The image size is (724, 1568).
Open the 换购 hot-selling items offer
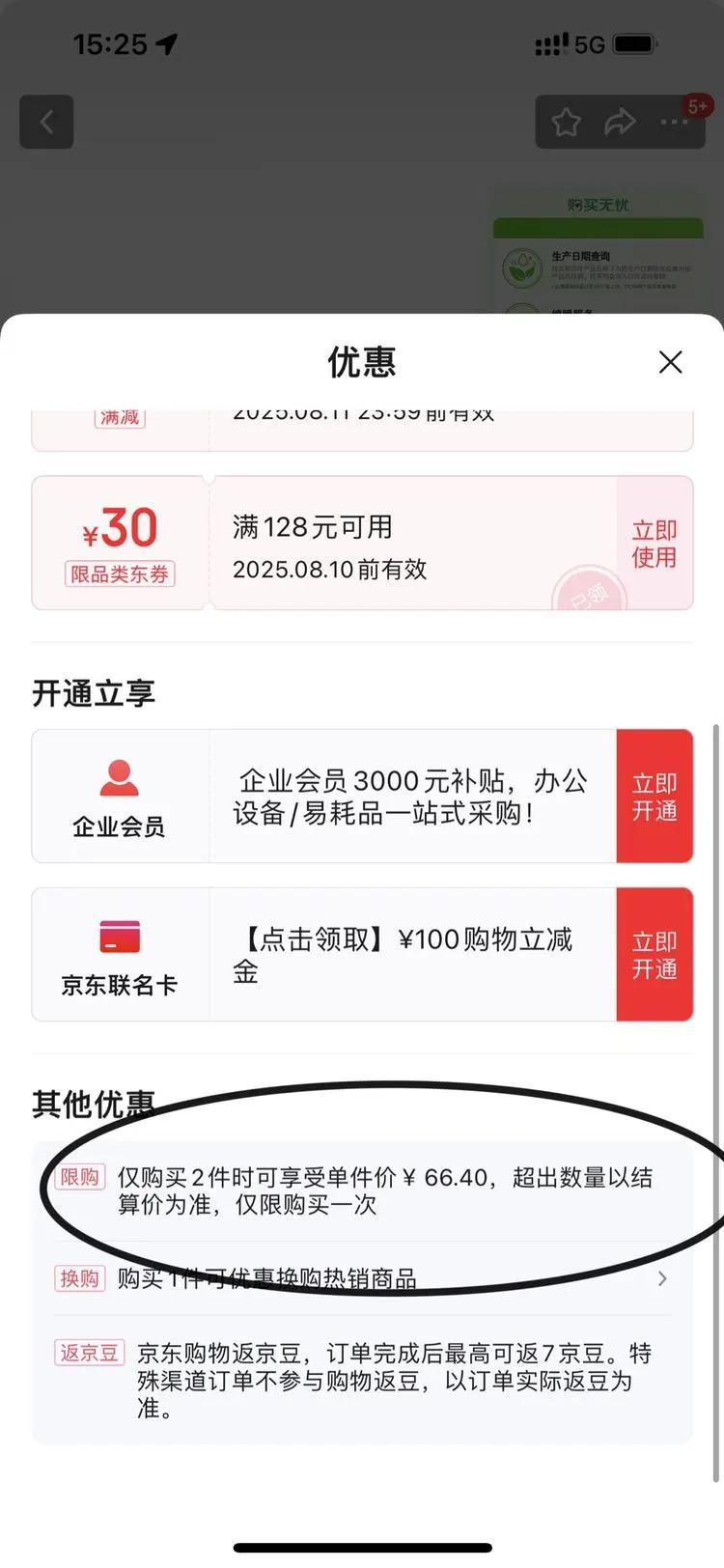coord(362,1278)
